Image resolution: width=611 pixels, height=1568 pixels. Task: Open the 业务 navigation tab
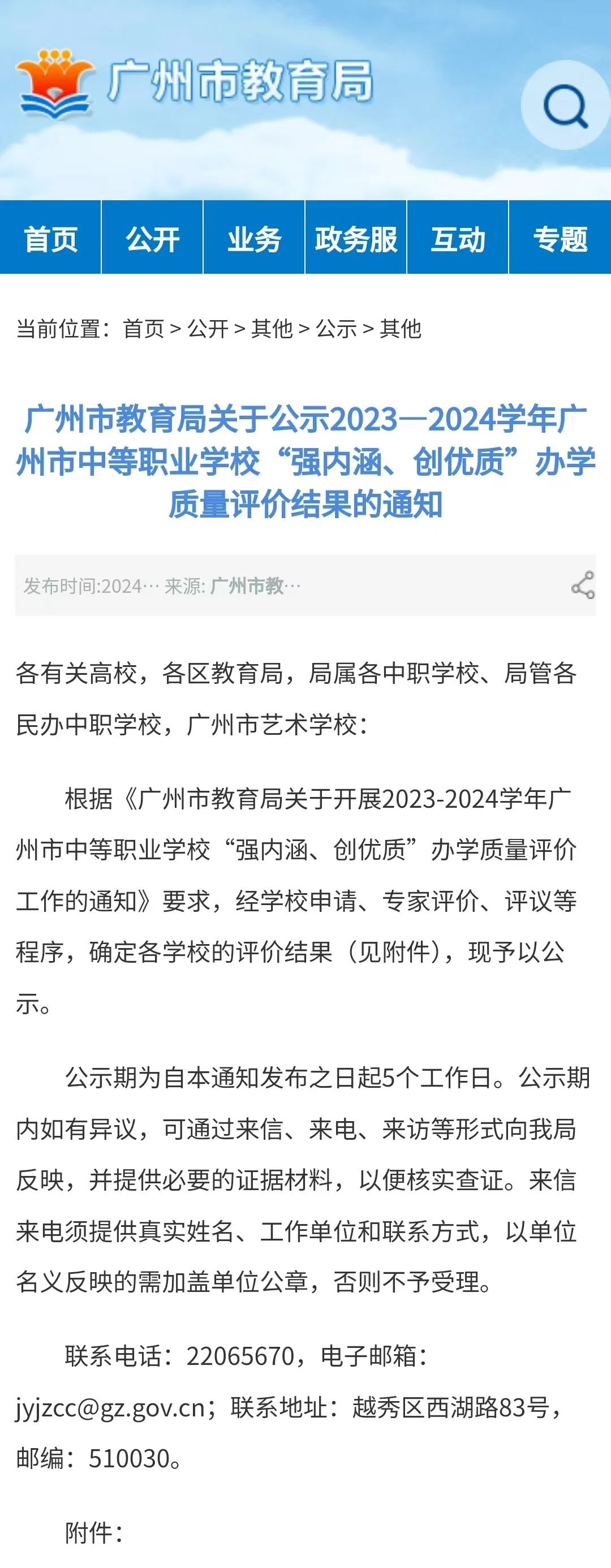254,238
